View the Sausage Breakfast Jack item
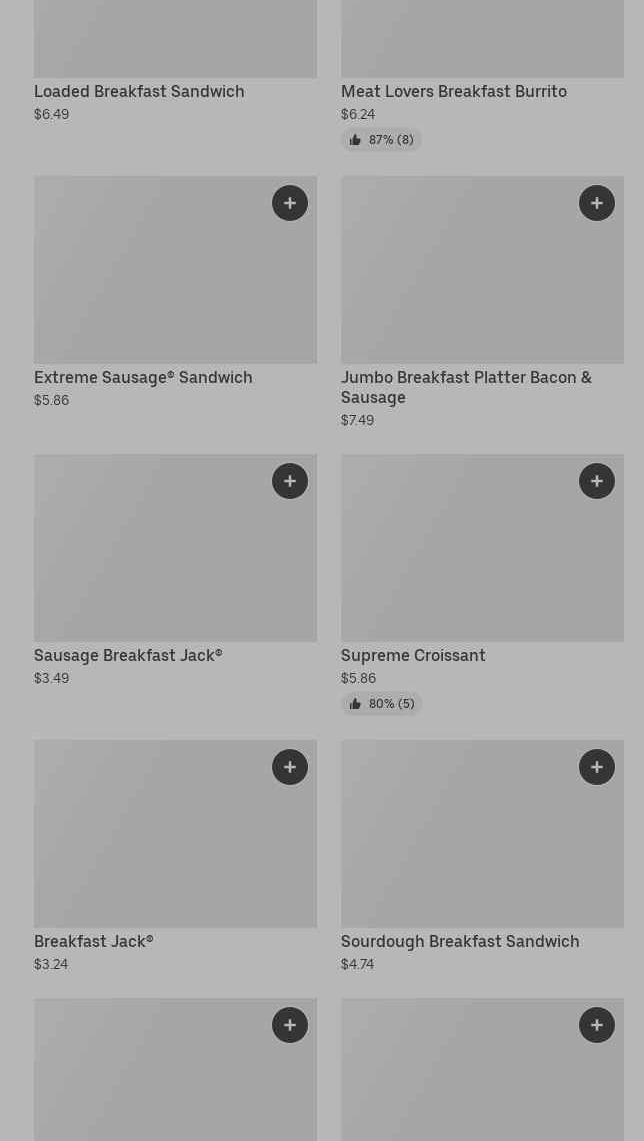This screenshot has height=1141, width=644. pos(128,655)
